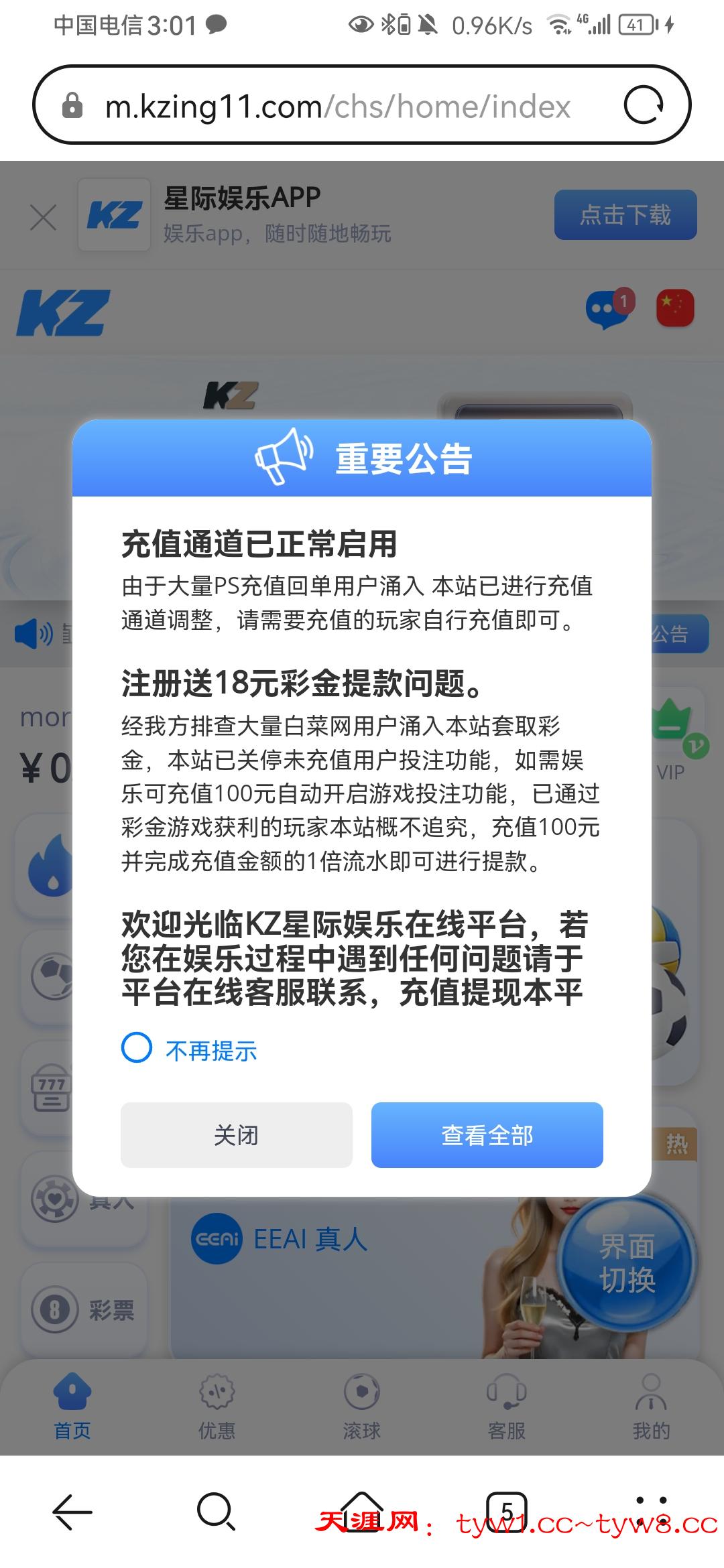724x1568 pixels.
Task: Tap the 界面切换 floating button
Action: 627,1264
